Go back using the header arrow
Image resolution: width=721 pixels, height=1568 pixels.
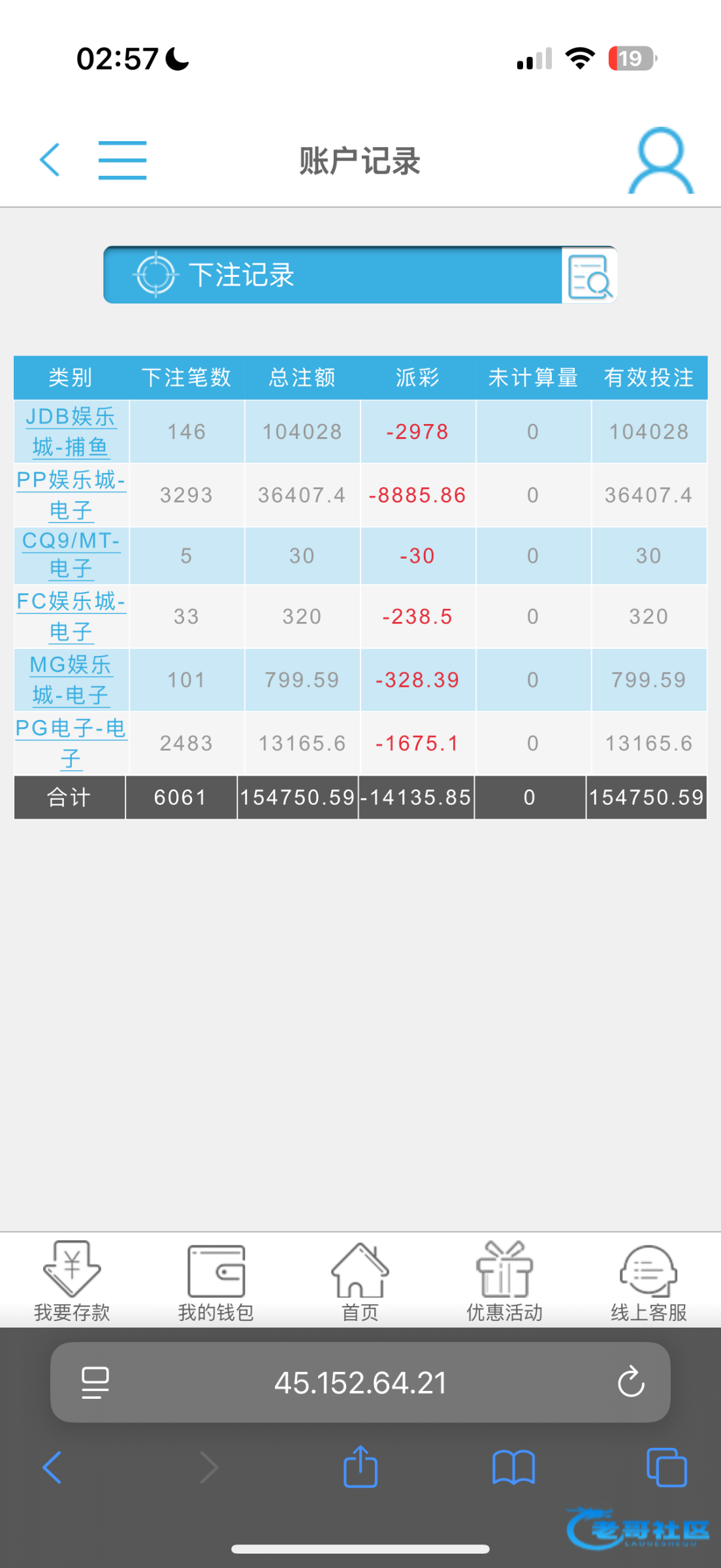coord(50,160)
